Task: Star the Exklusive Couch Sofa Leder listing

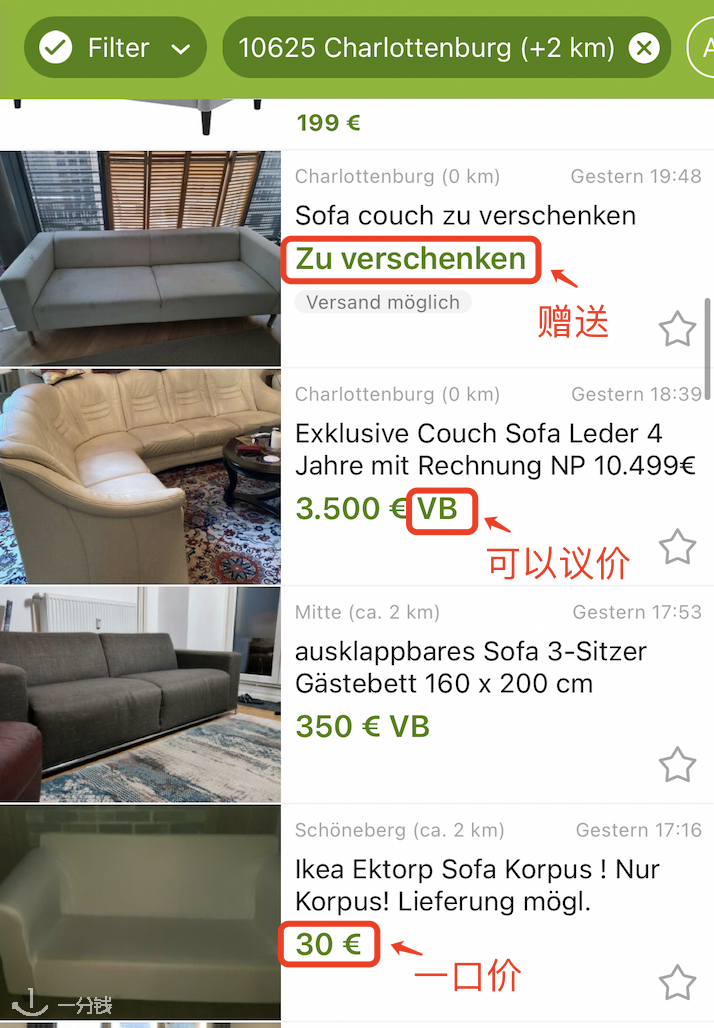Action: pos(677,546)
